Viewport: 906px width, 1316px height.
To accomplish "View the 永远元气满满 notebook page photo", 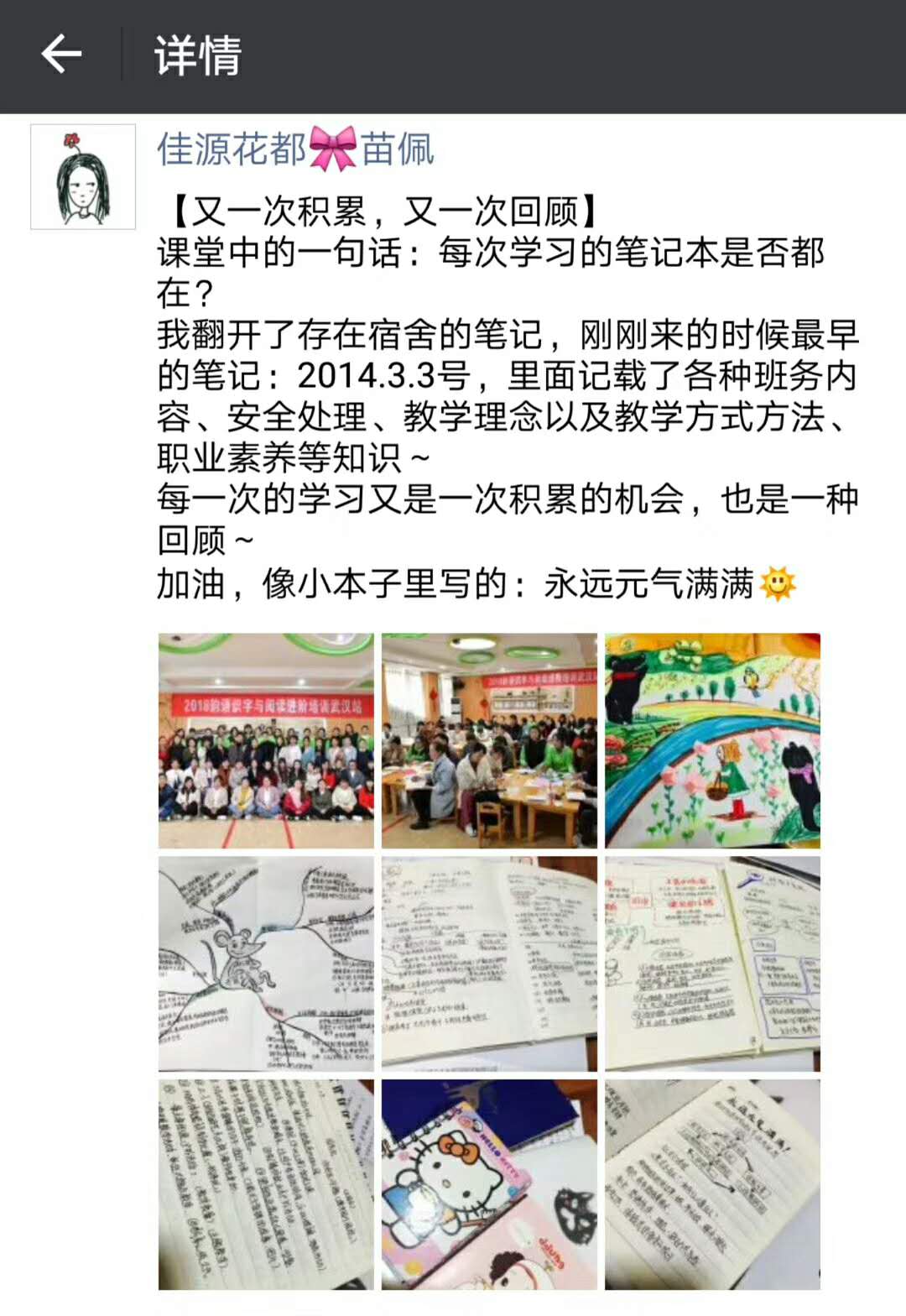I will [712, 1184].
